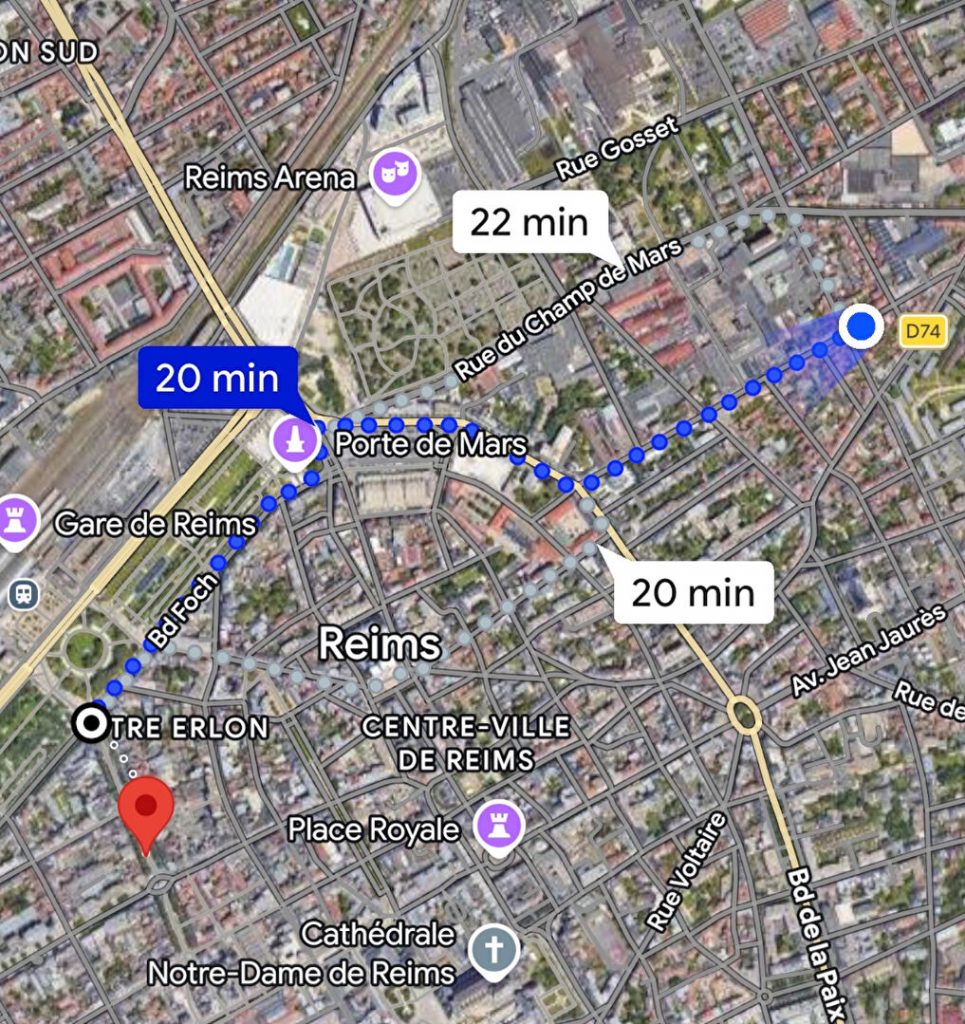Open the Place Royale marker

[498, 827]
